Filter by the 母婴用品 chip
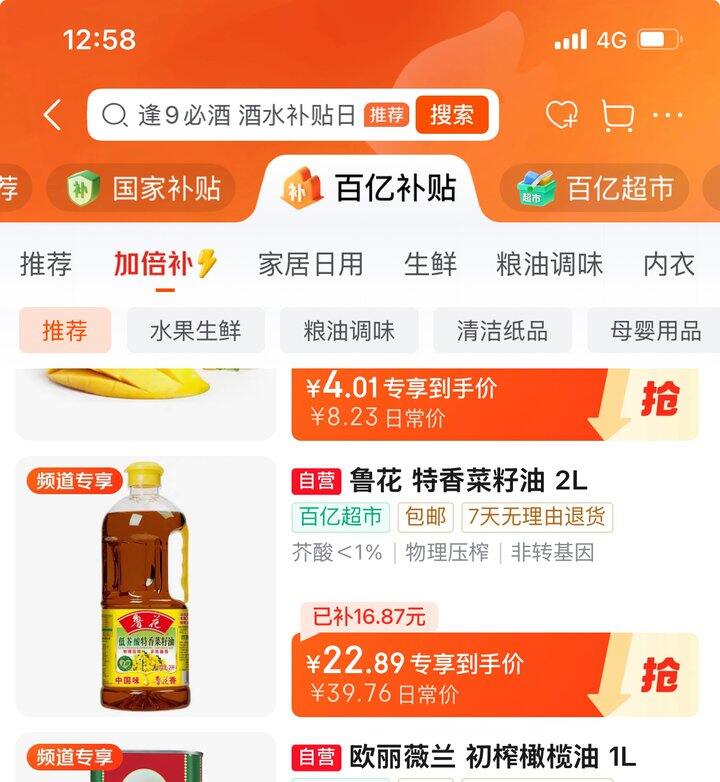 pos(655,331)
